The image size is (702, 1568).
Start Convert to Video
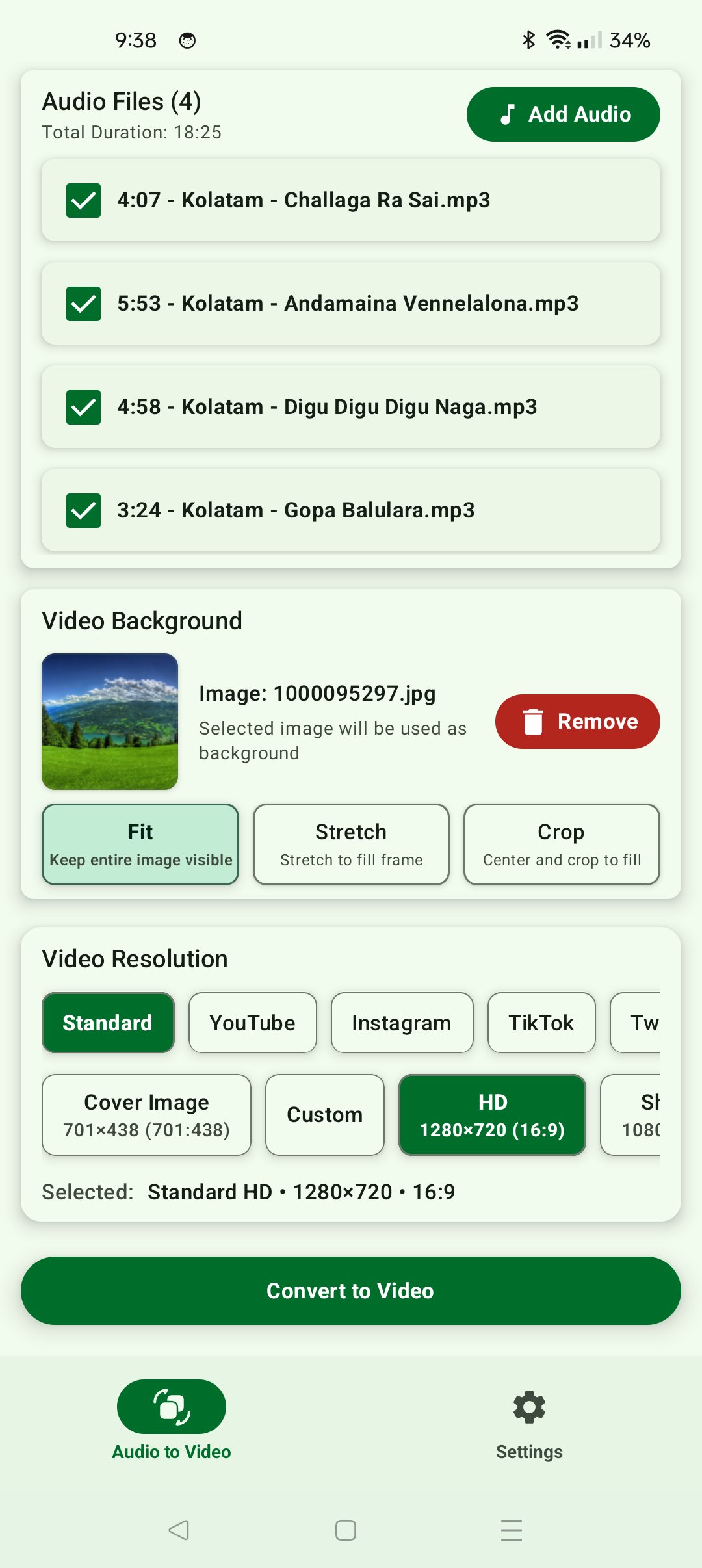(x=351, y=1291)
